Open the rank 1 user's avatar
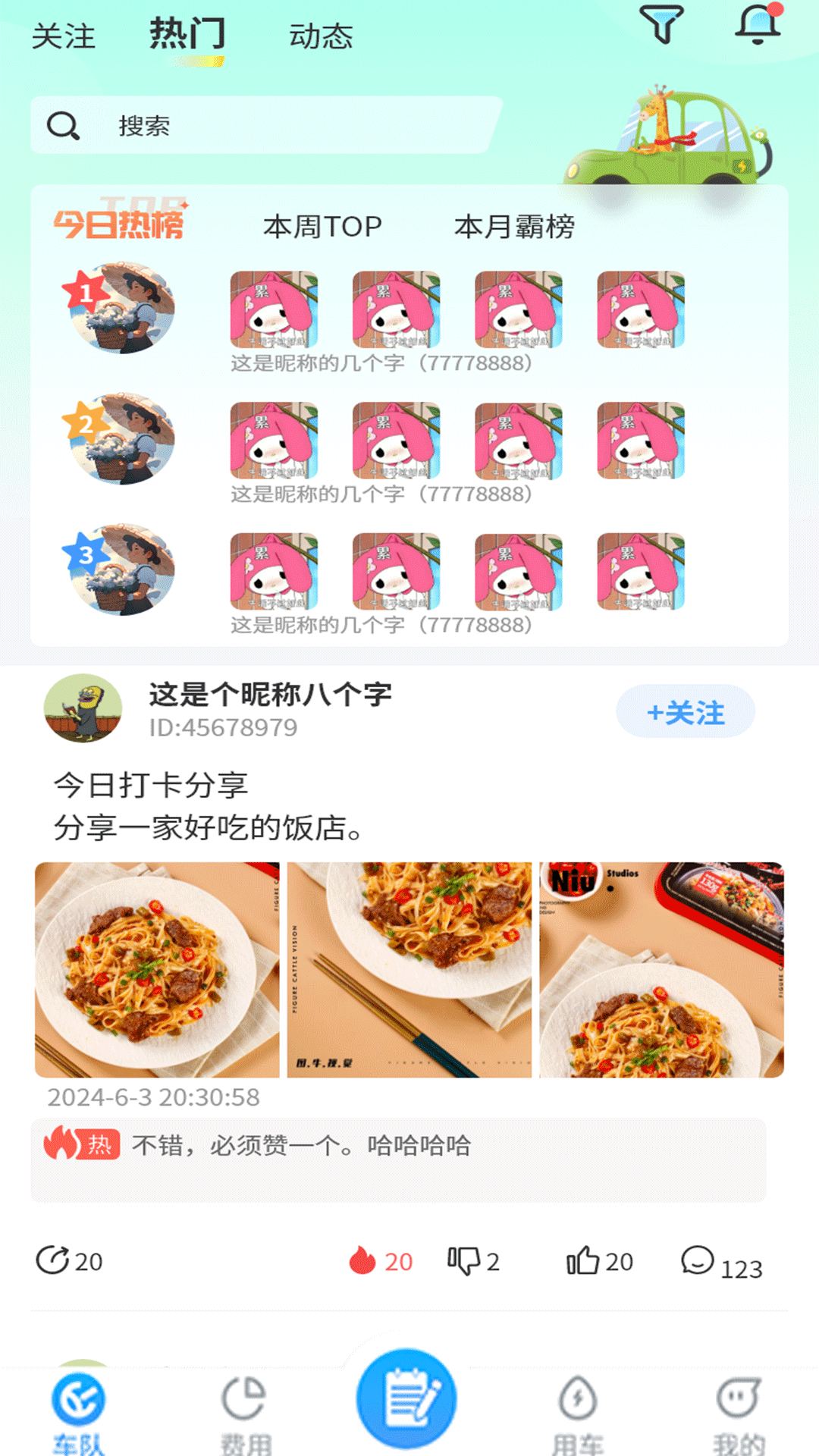 click(120, 308)
